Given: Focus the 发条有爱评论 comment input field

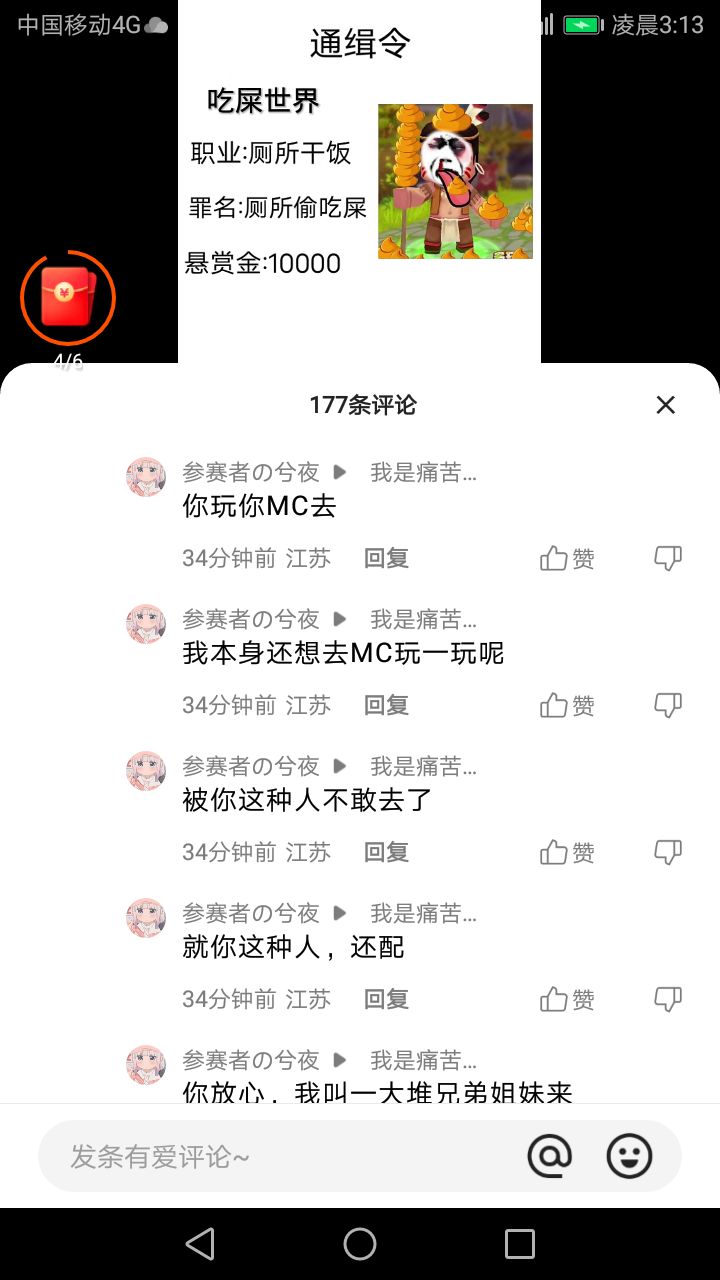Looking at the screenshot, I should 280,1157.
